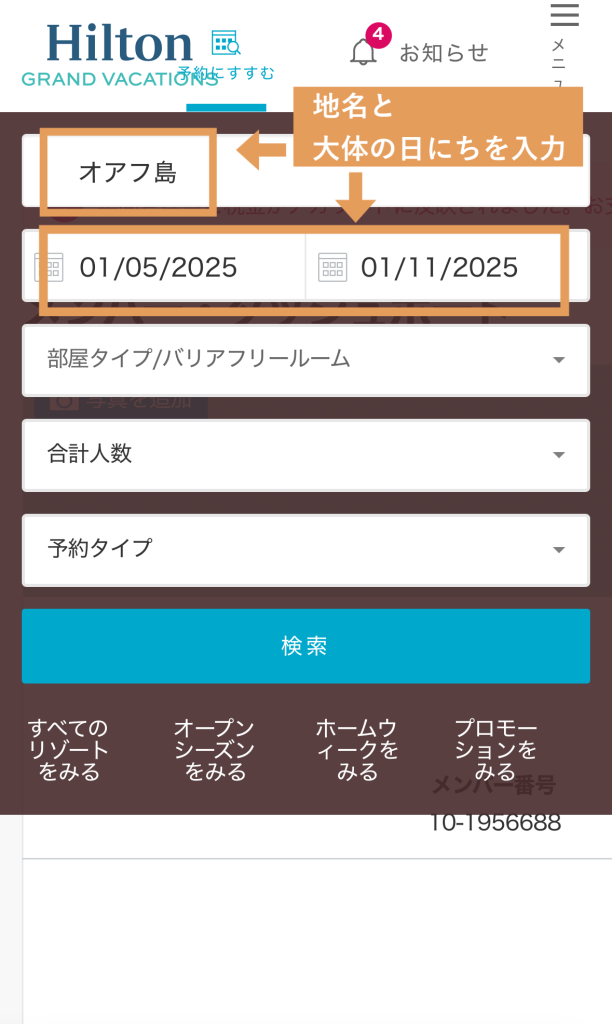Viewport: 612px width, 1024px height.
Task: Open the お知らせ notifications bell
Action: 363,52
